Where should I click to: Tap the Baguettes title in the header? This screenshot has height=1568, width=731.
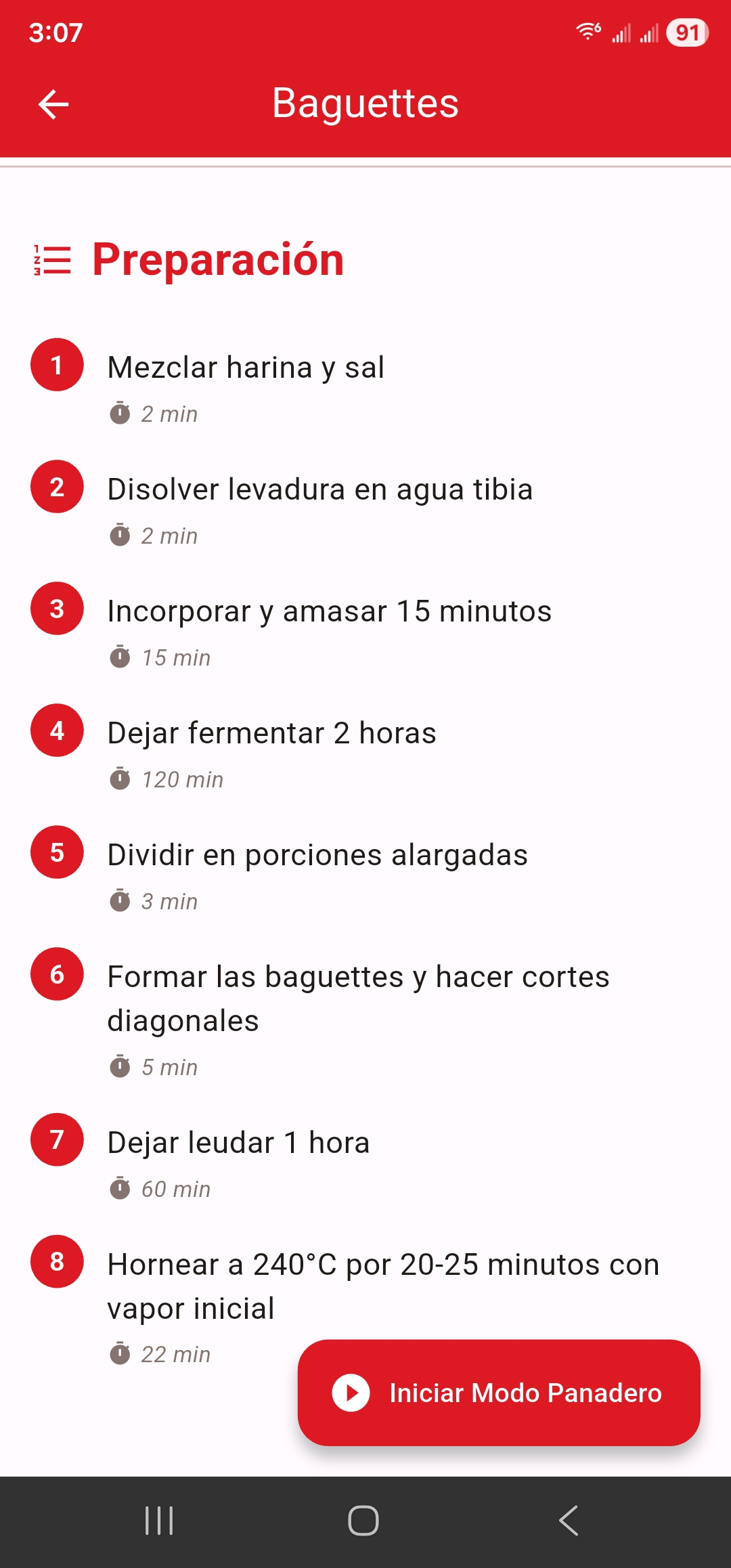click(365, 103)
